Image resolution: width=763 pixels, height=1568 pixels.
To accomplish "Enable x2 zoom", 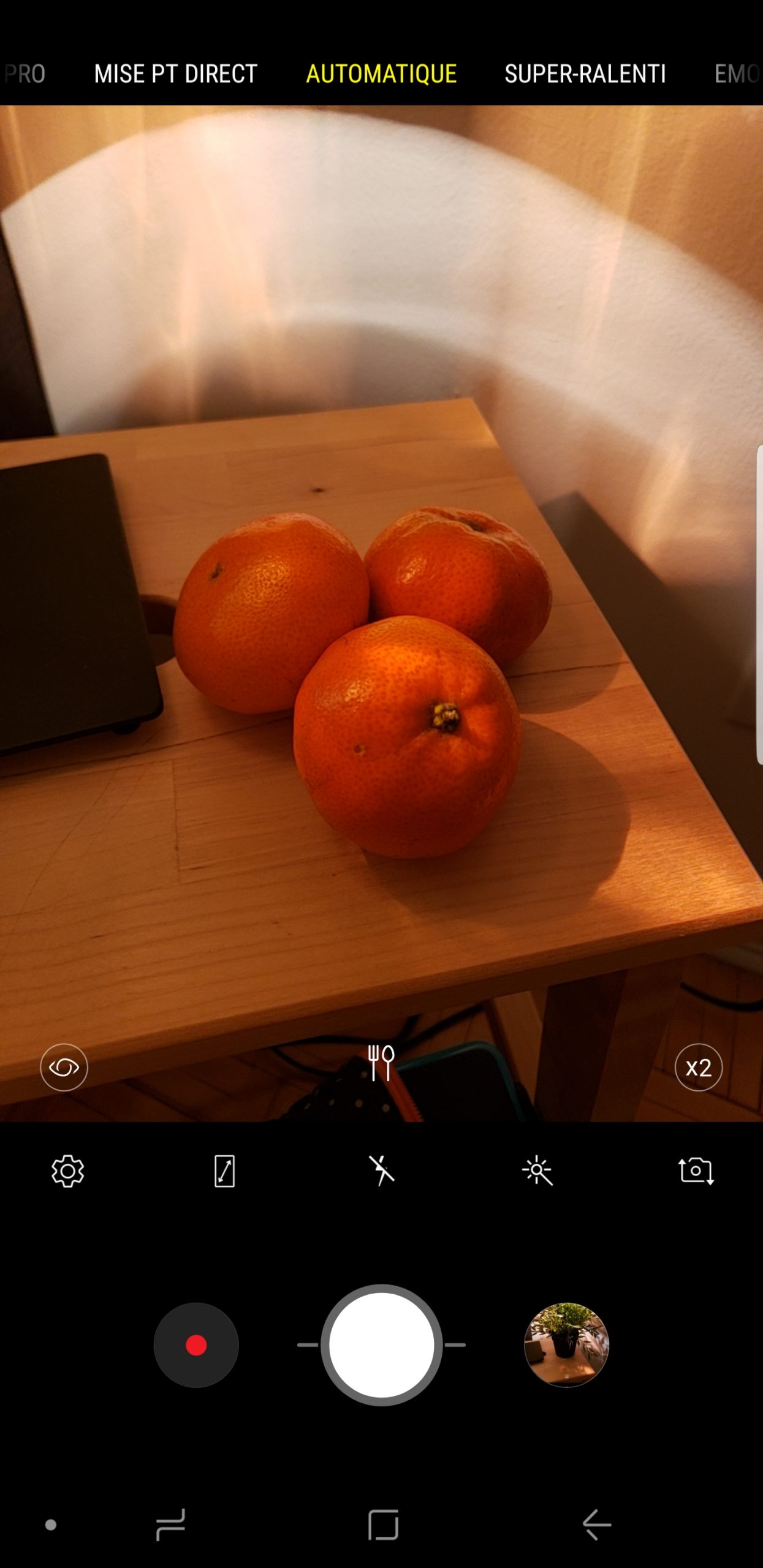I will coord(698,1068).
